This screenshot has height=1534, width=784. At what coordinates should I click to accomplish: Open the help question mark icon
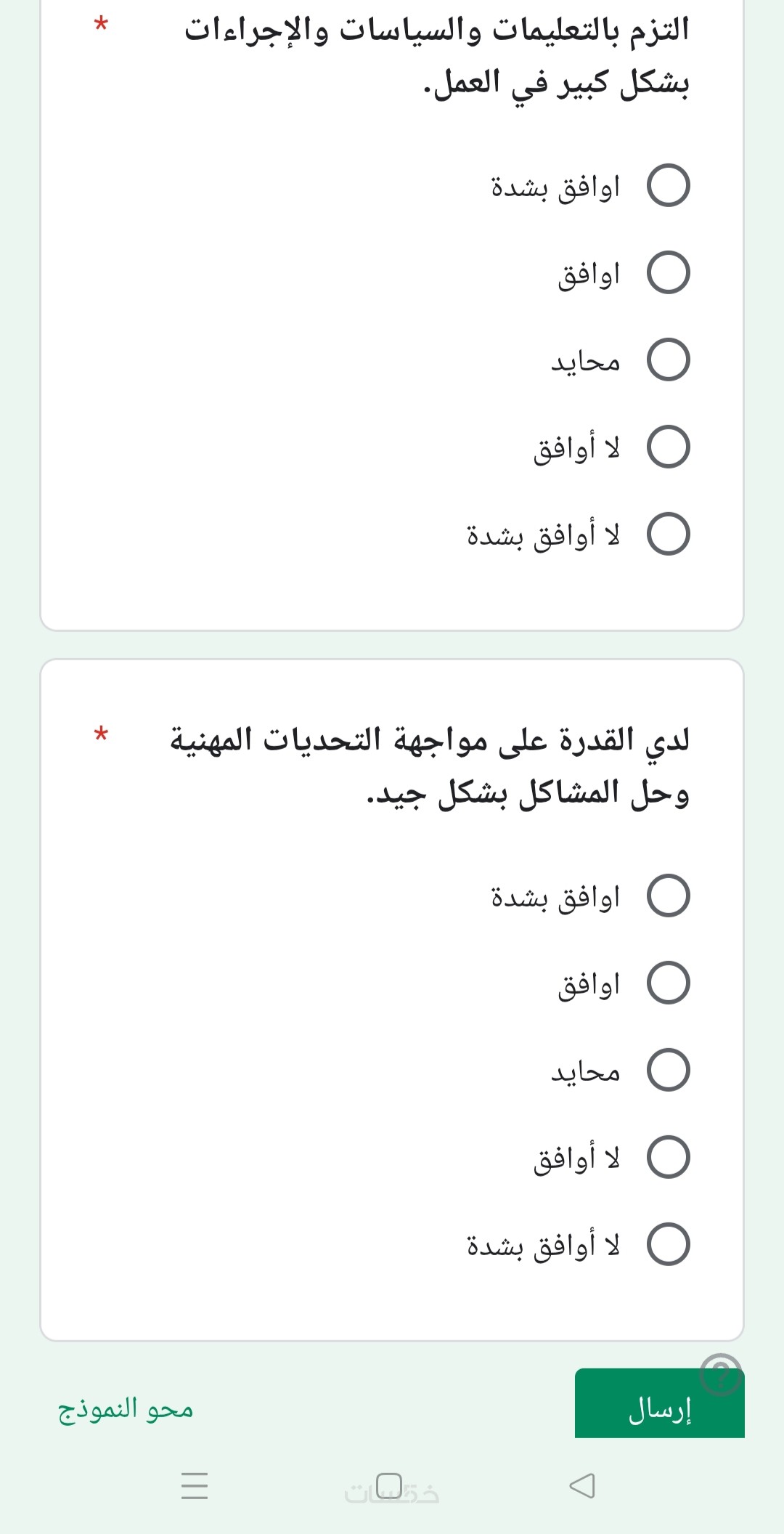pos(721,1374)
